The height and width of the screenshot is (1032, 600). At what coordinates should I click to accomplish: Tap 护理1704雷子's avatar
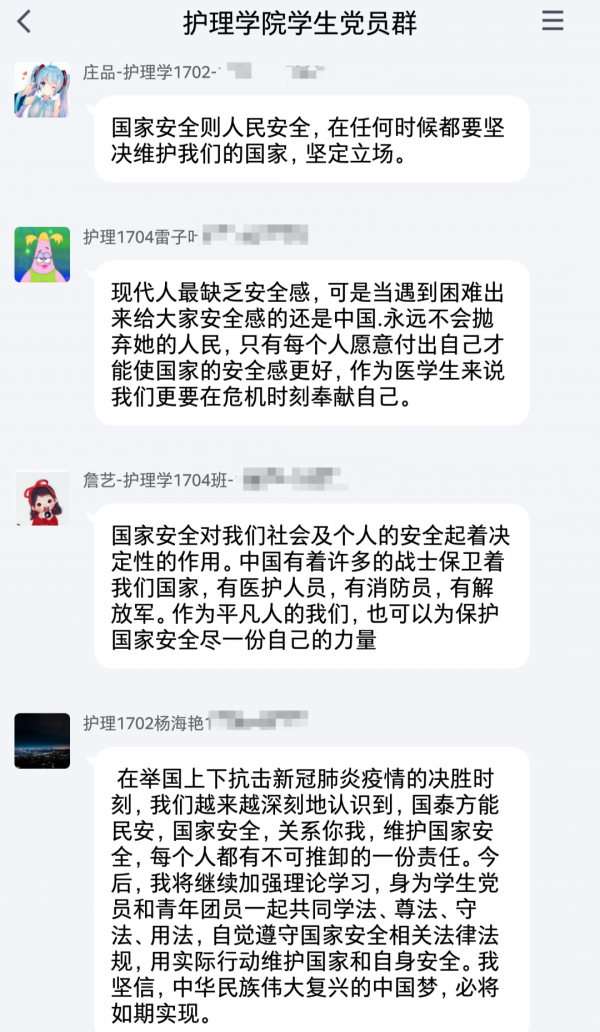42,255
